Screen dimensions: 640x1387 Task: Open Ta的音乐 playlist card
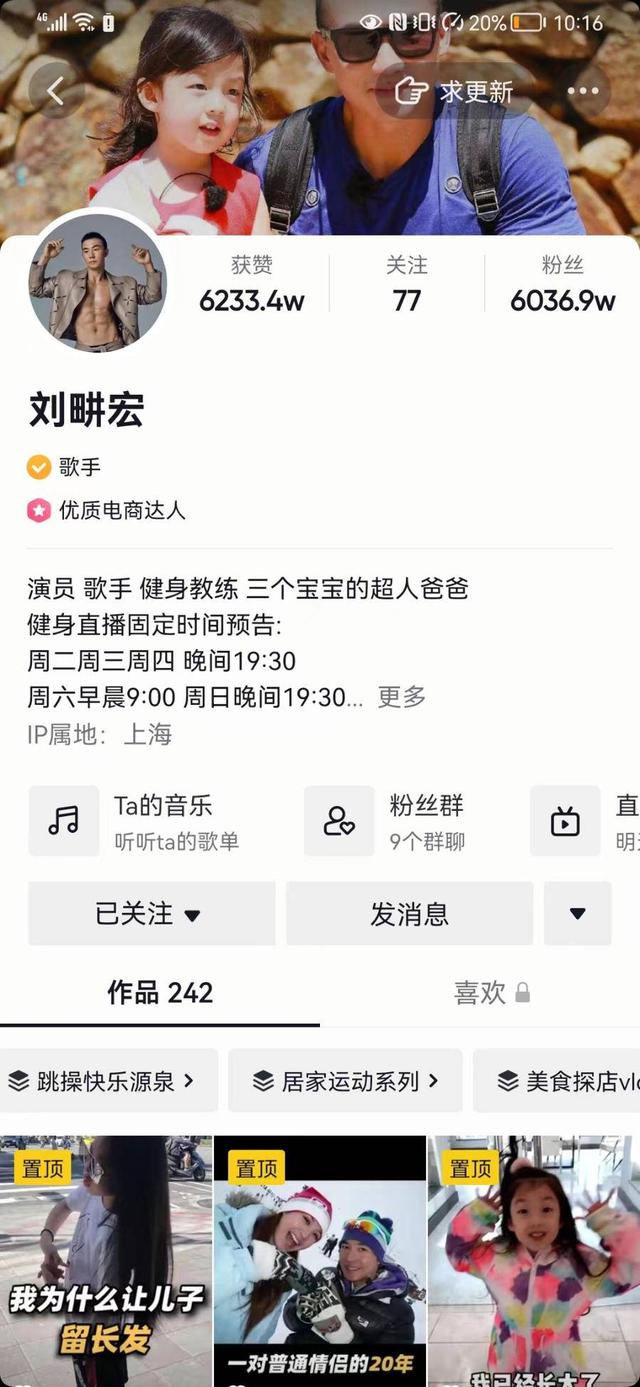click(150, 821)
